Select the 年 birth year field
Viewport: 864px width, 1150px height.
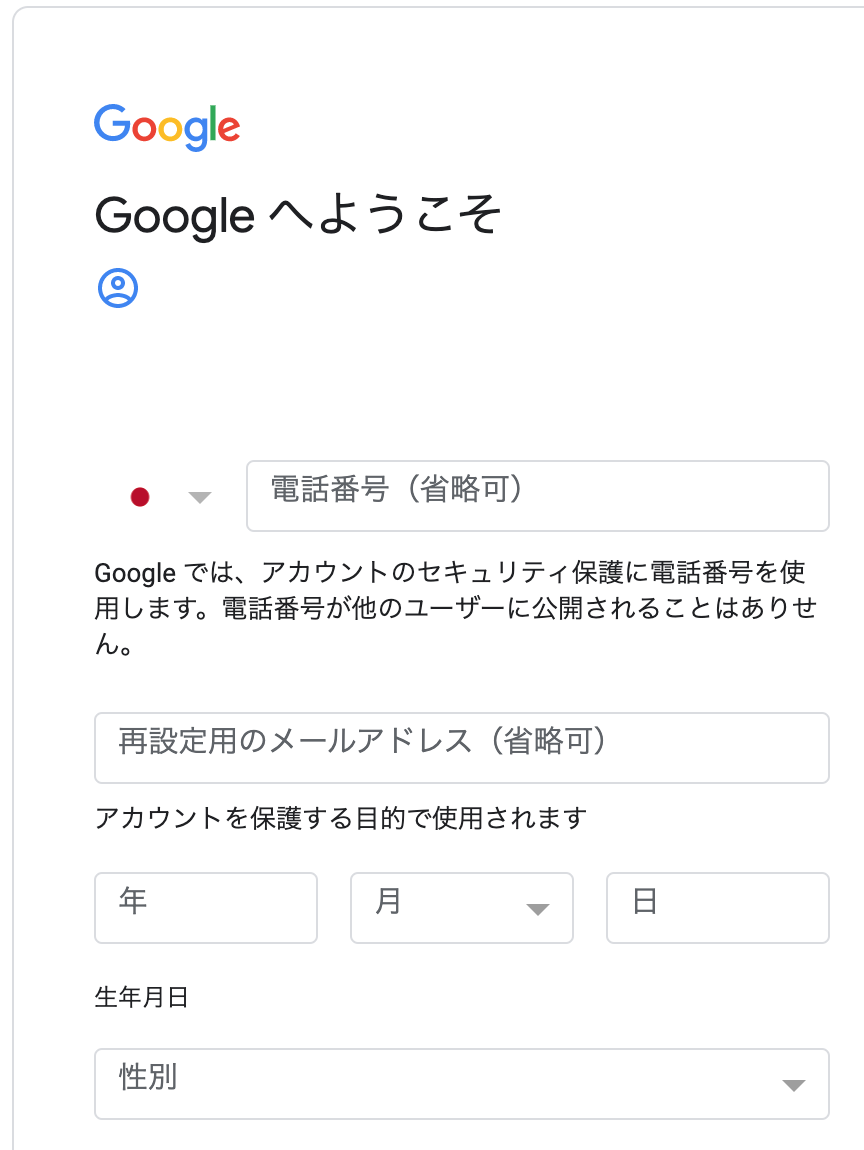pyautogui.click(x=205, y=908)
